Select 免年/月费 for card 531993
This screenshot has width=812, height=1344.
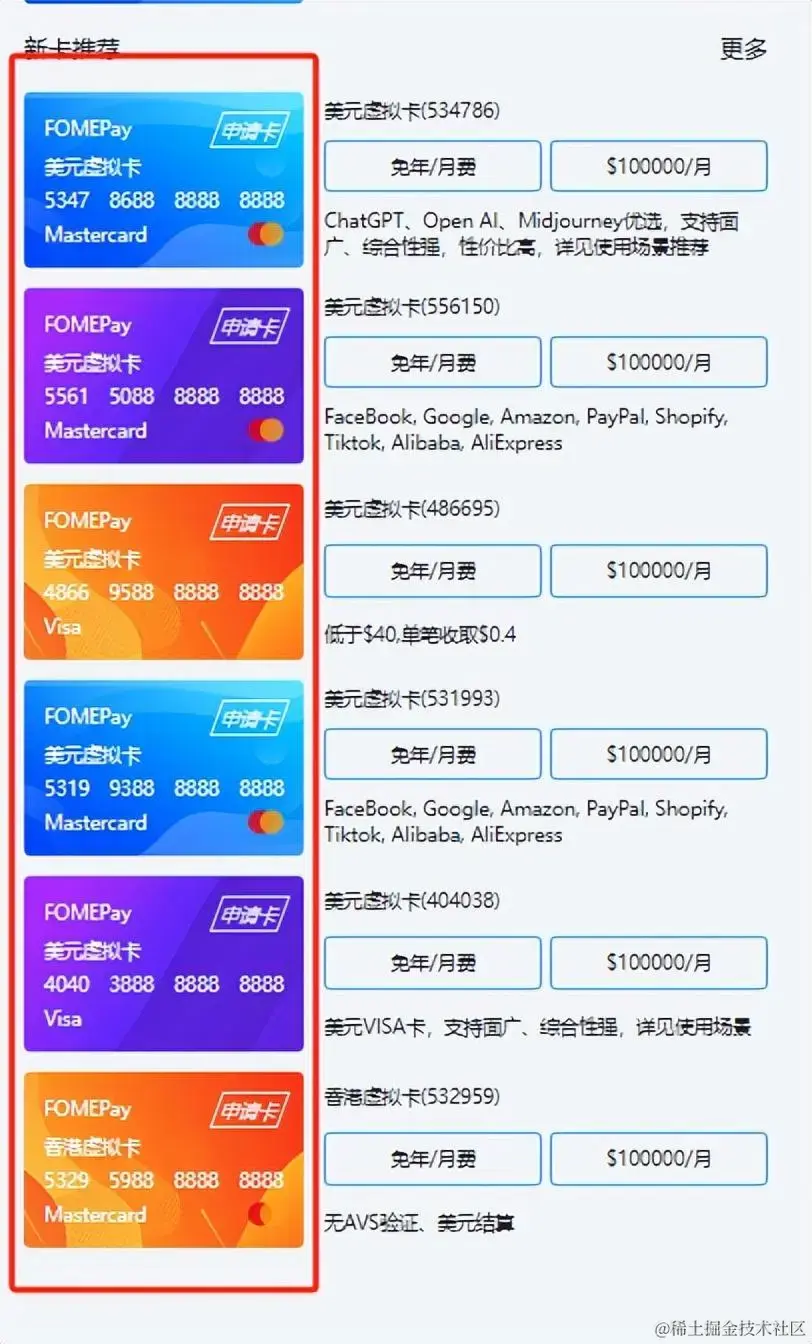click(432, 754)
